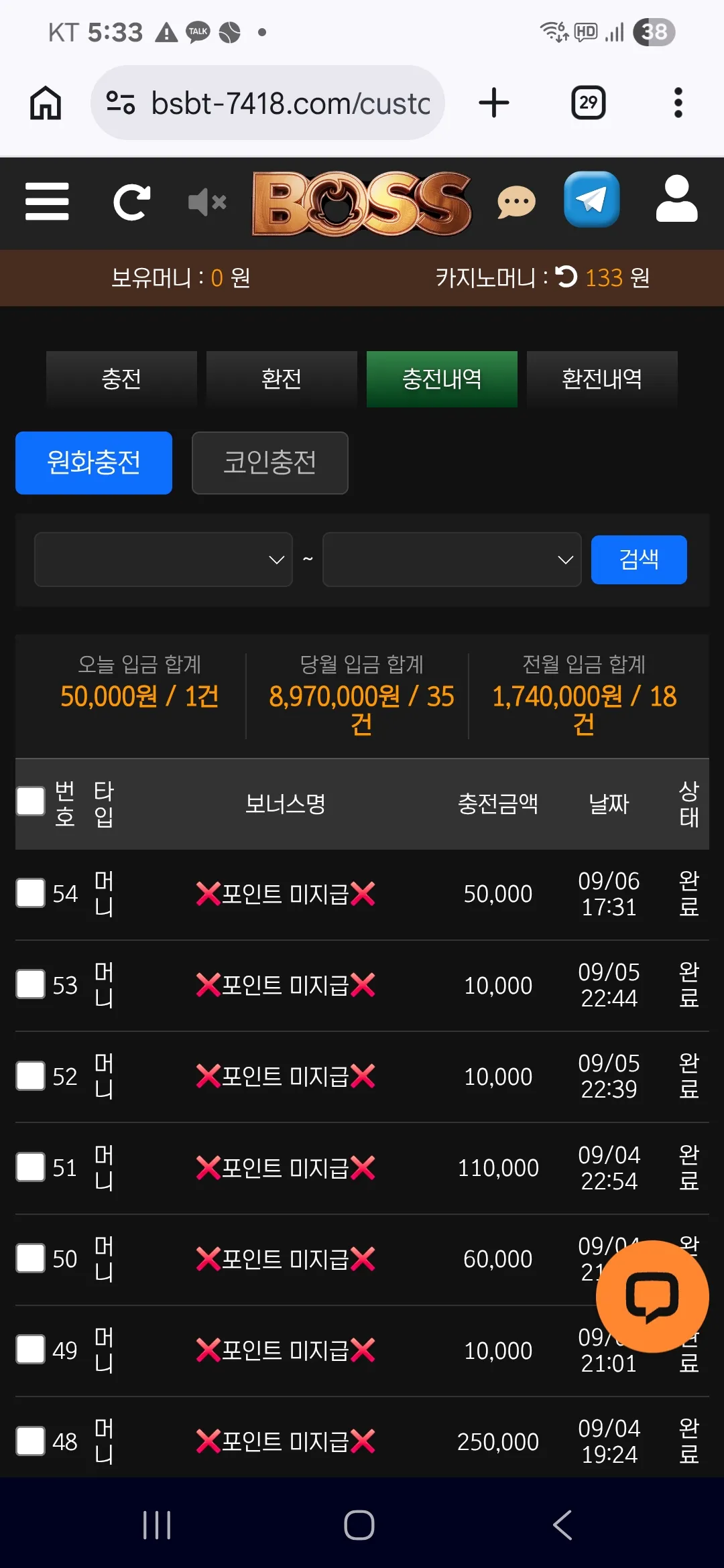Open the orange live chat bubble
This screenshot has width=724, height=1568.
(x=652, y=1297)
